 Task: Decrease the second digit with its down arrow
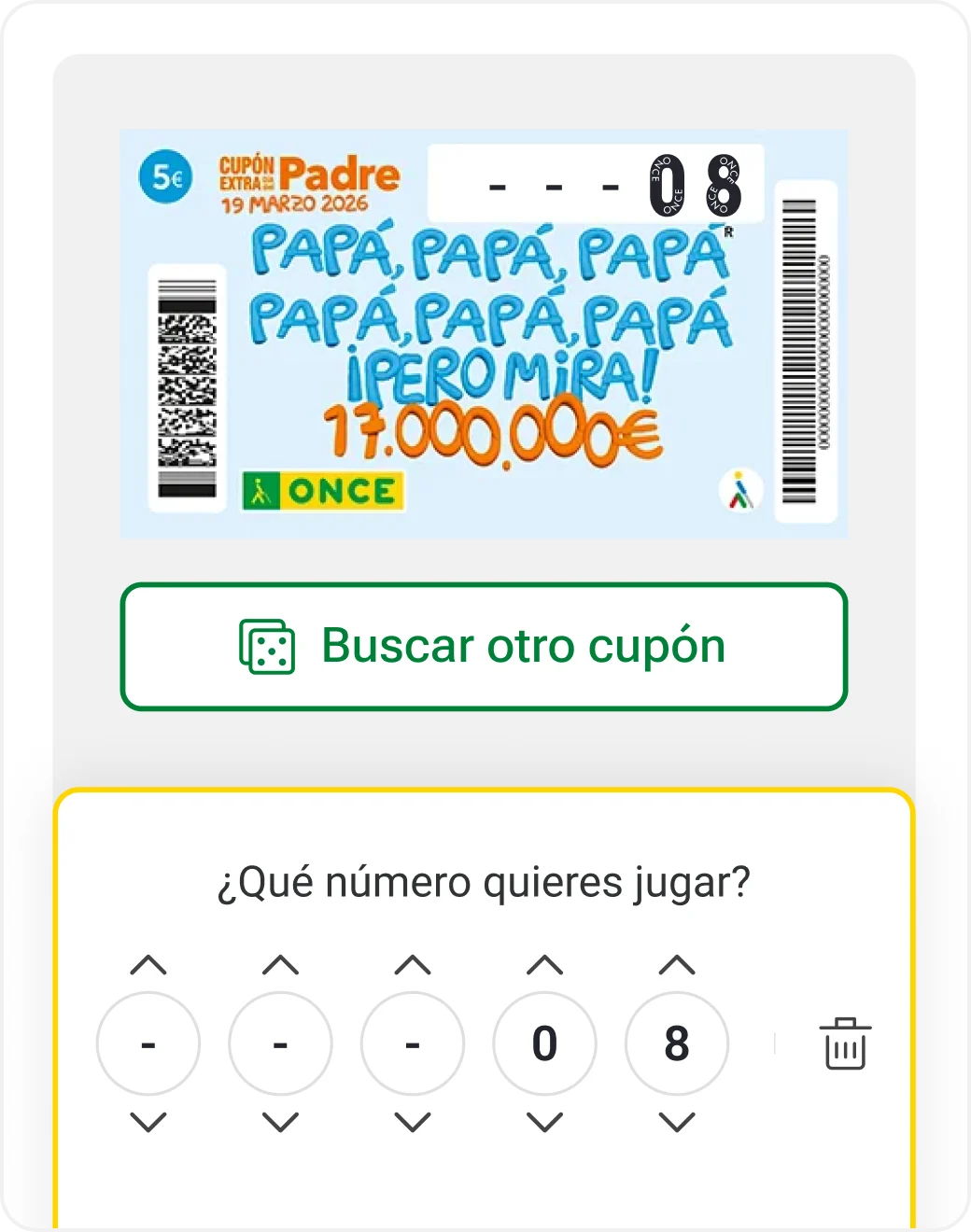click(x=280, y=1122)
